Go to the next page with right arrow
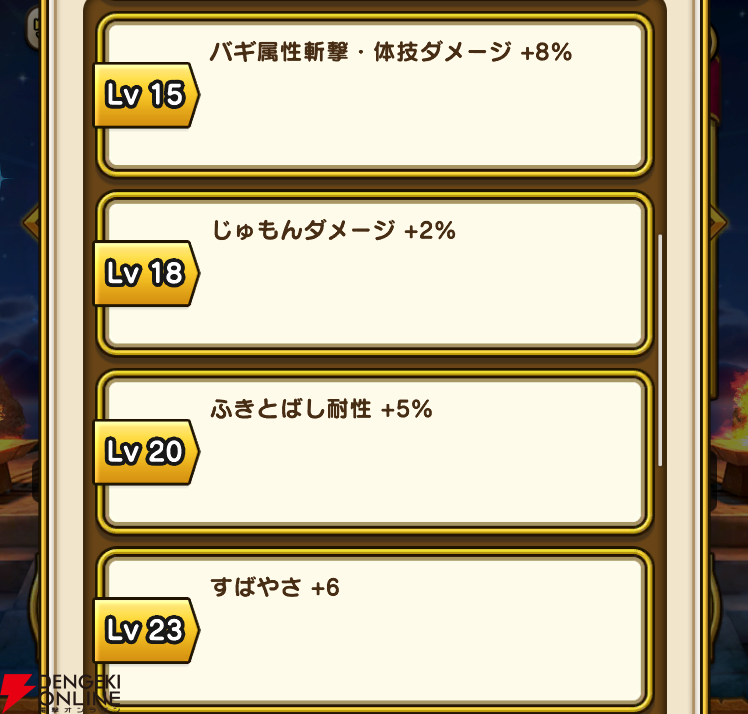Screen dimensions: 748x714 click(x=718, y=222)
